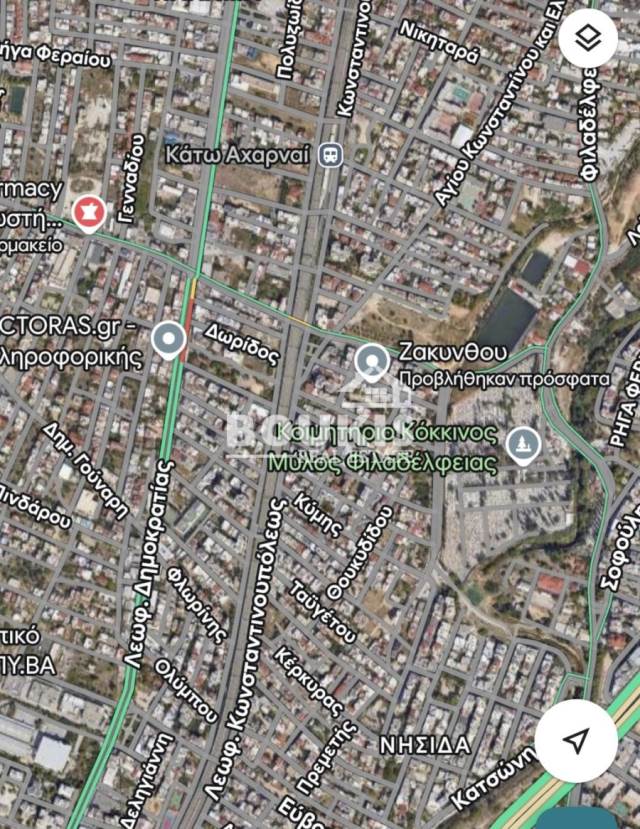Screen dimensions: 640x829
Task: Center map on my current location
Action: coord(576,741)
